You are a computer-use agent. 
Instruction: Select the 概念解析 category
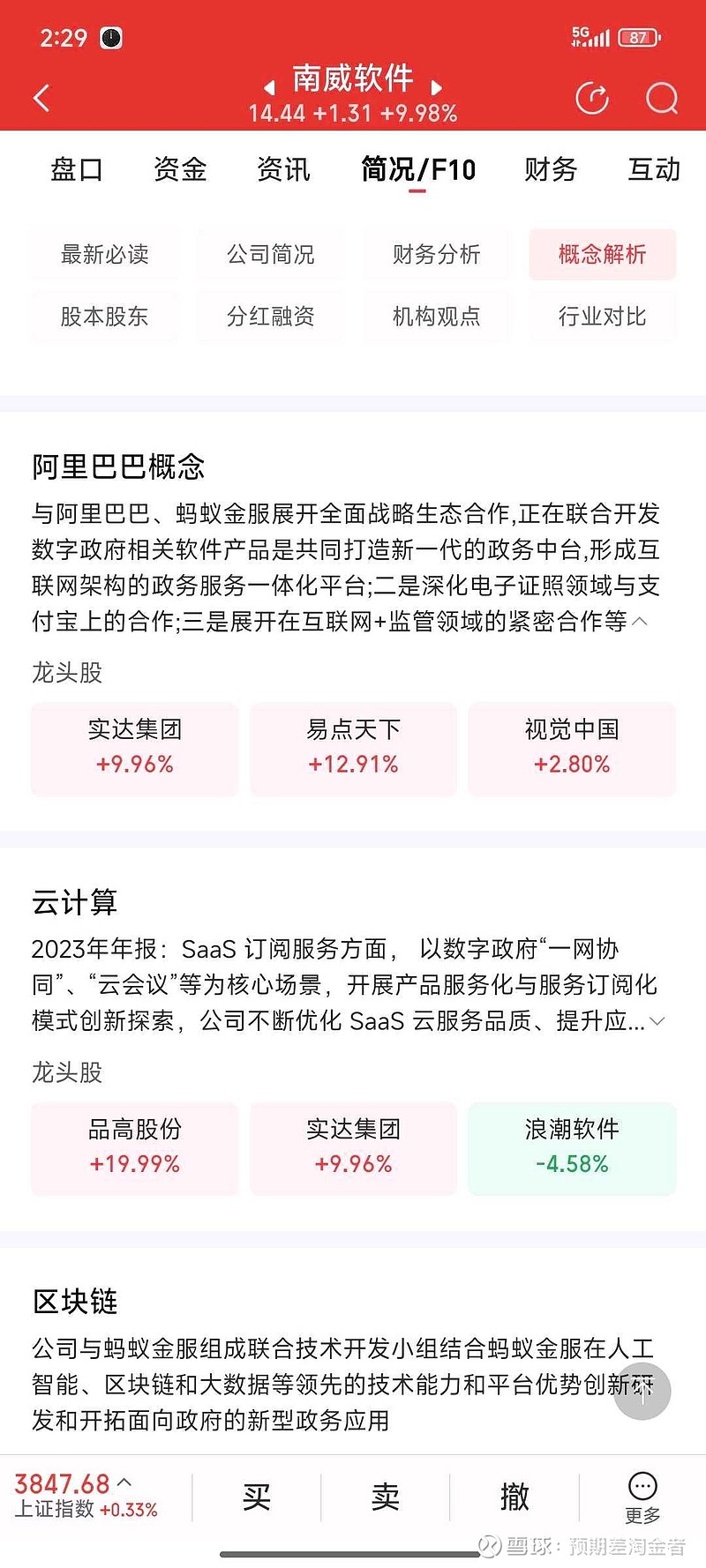pos(603,255)
